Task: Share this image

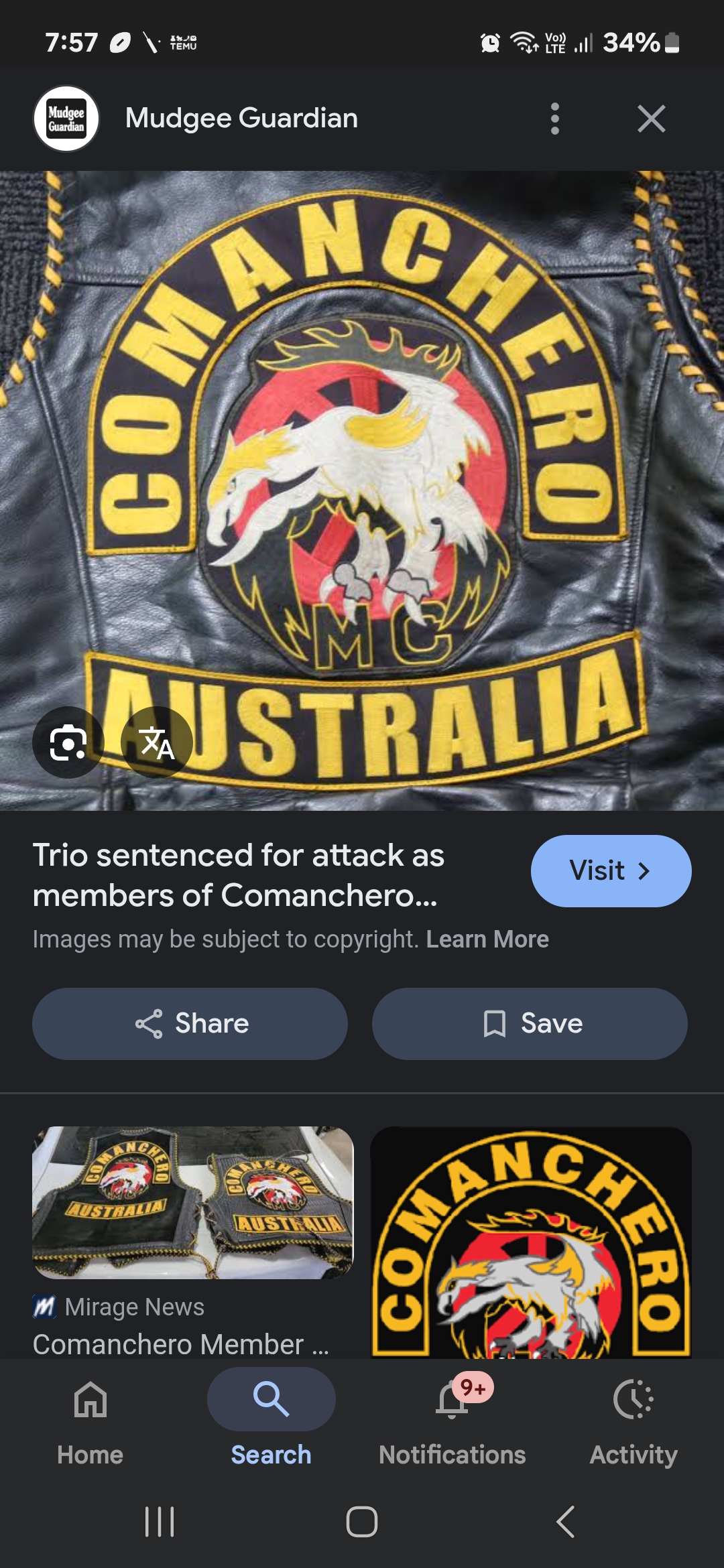Action: (190, 1024)
